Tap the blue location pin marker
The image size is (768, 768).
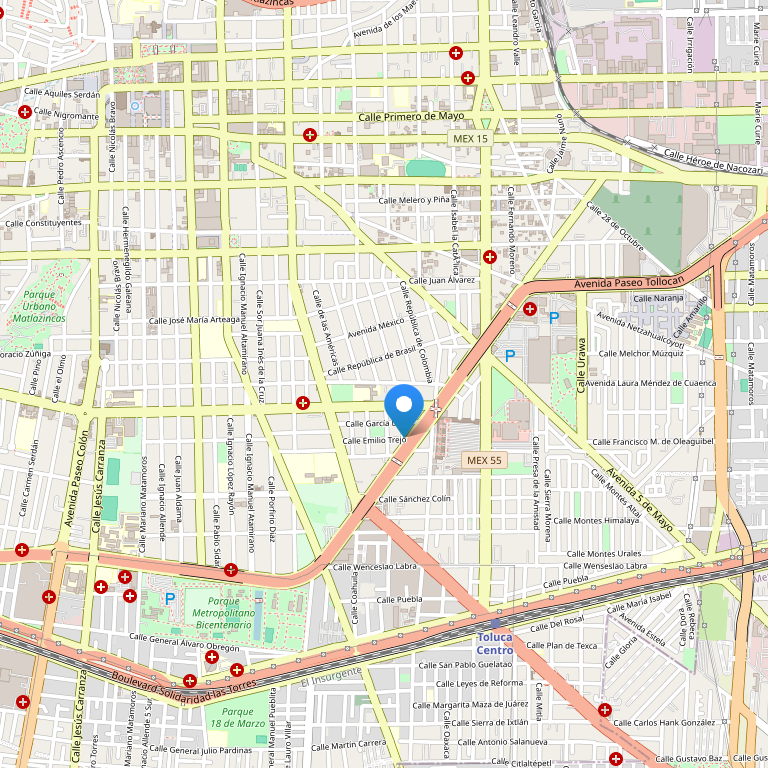(405, 408)
